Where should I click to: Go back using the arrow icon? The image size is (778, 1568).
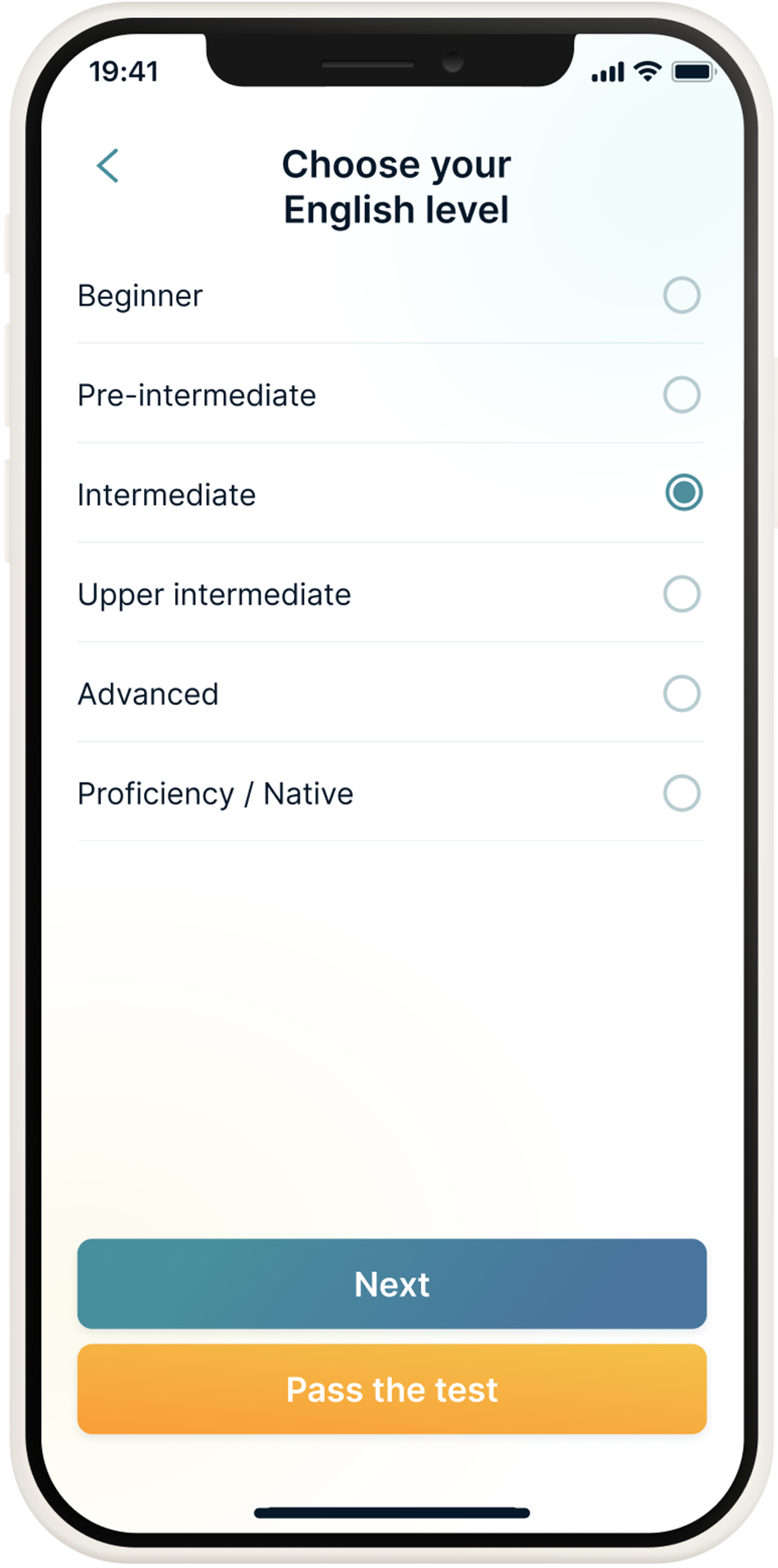tap(108, 165)
